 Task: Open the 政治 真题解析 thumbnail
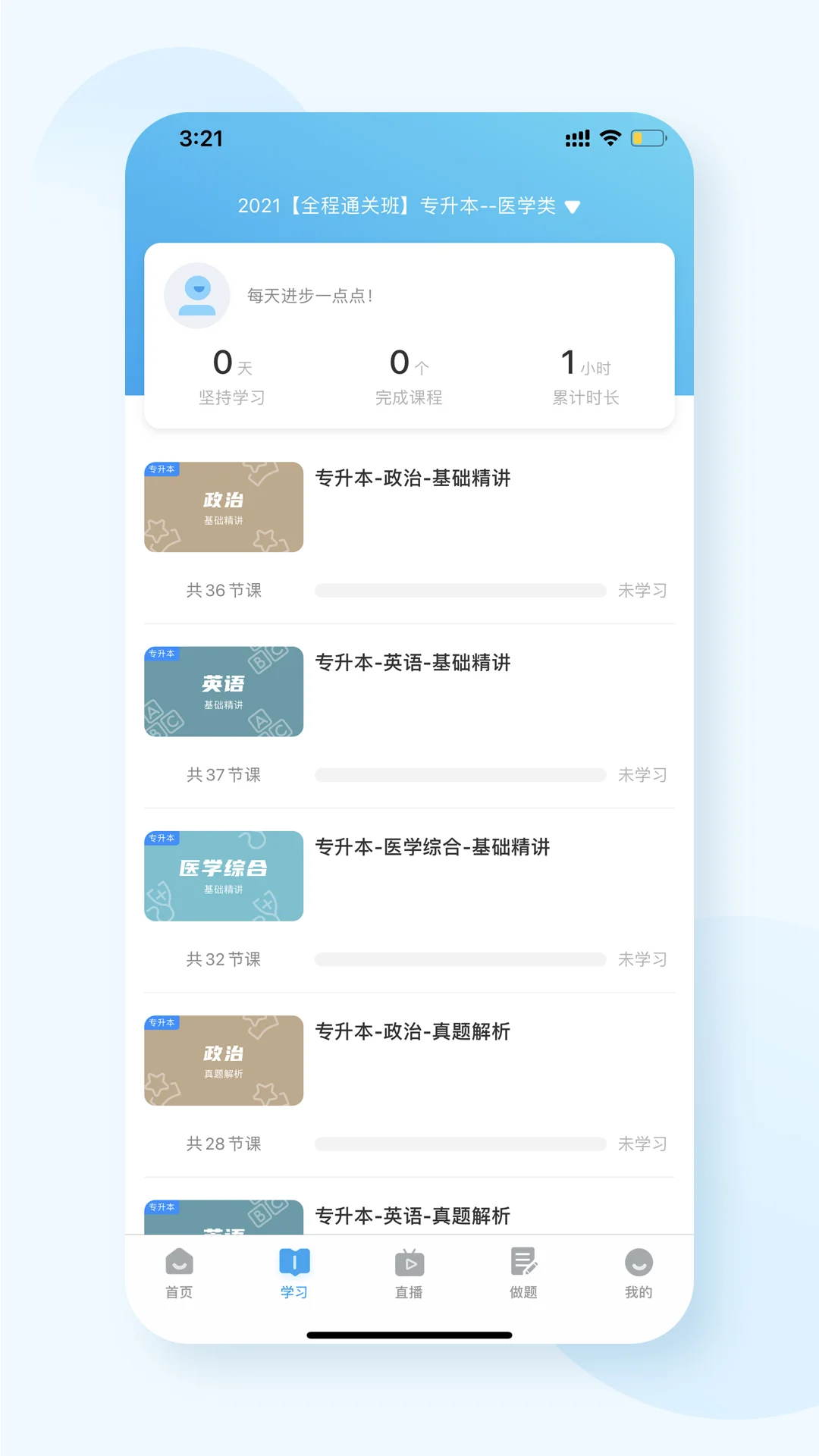(223, 1060)
